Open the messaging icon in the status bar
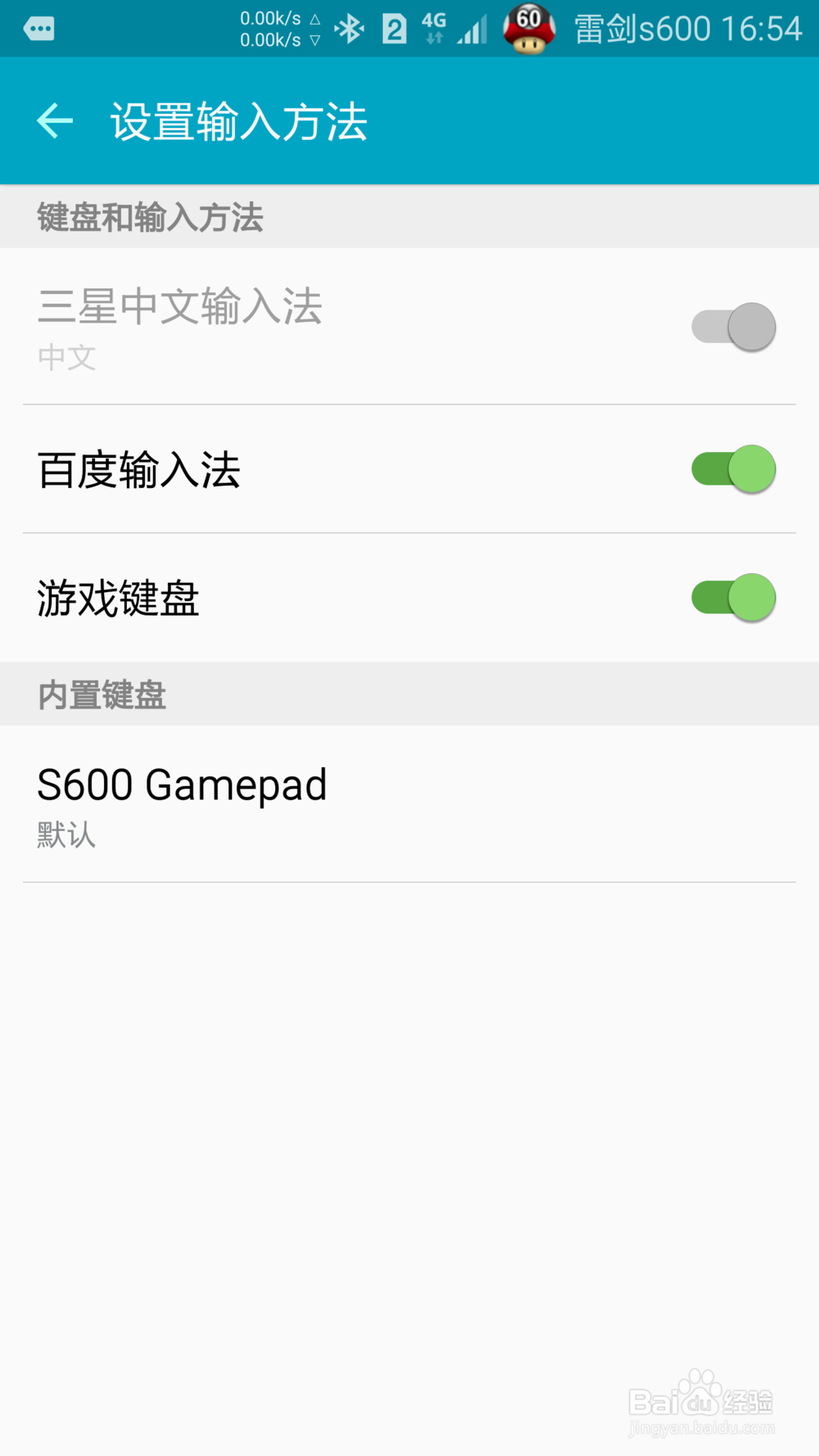This screenshot has width=819, height=1456. (x=38, y=27)
